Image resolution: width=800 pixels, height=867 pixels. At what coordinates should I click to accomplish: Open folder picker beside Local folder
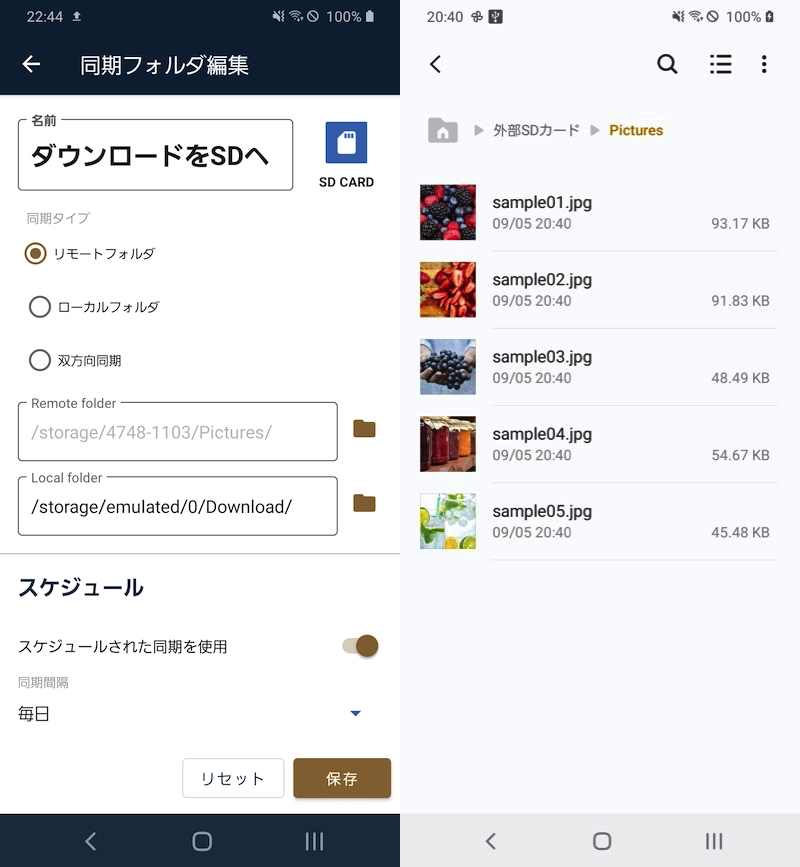pos(364,503)
